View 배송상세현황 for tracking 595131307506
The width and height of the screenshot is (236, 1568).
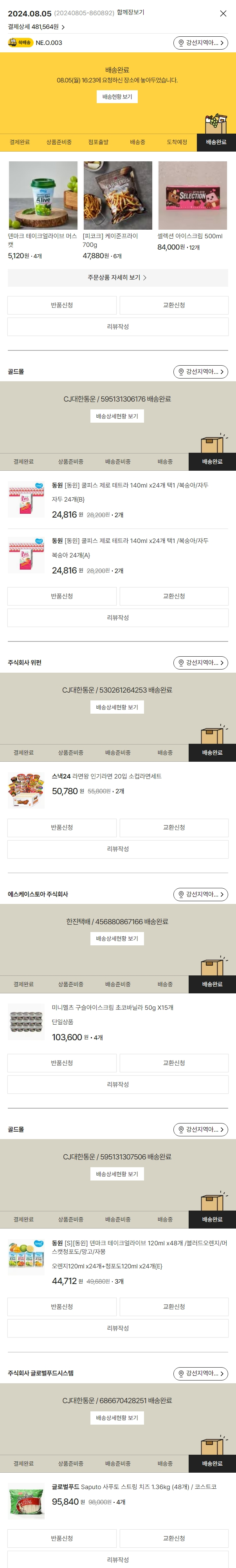click(x=117, y=1174)
